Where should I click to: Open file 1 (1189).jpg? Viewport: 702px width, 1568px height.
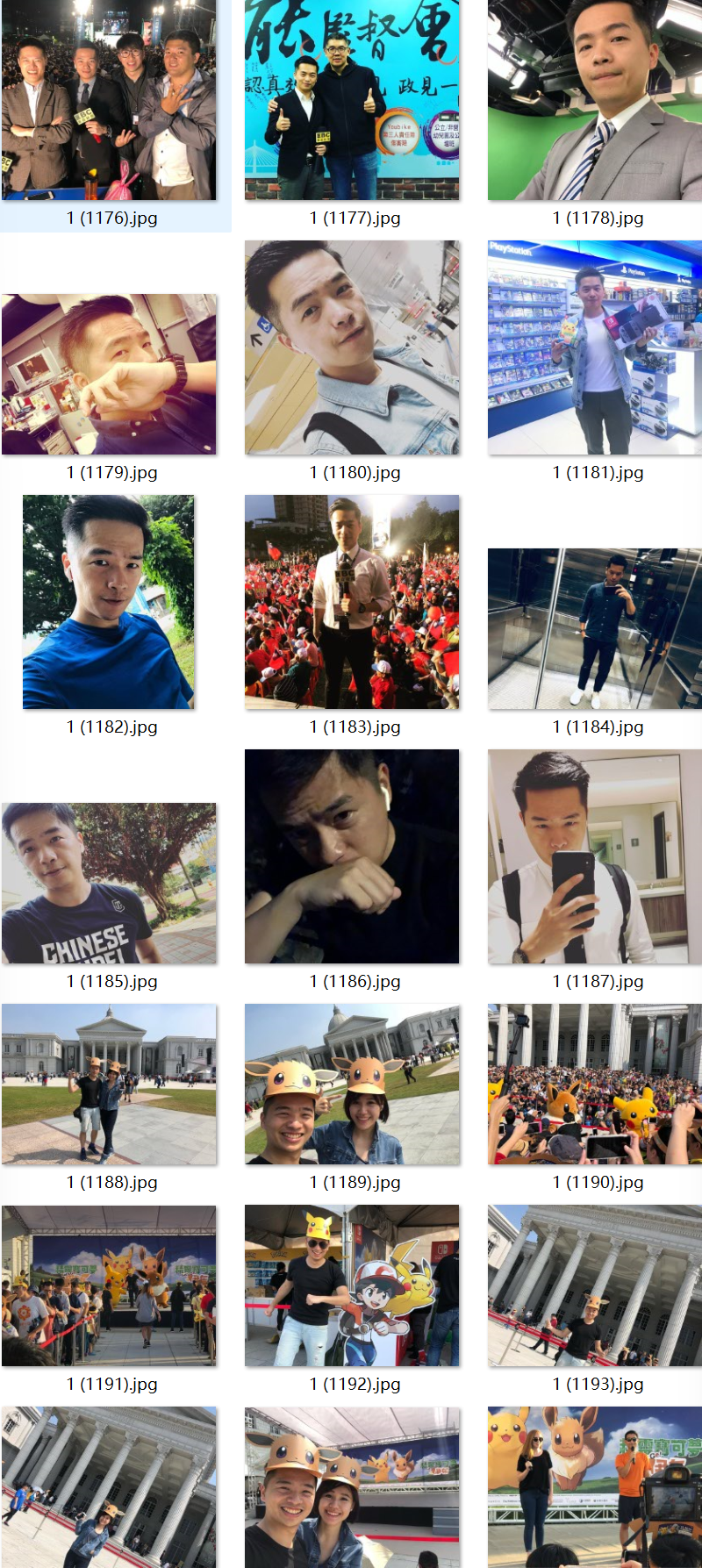(352, 1085)
